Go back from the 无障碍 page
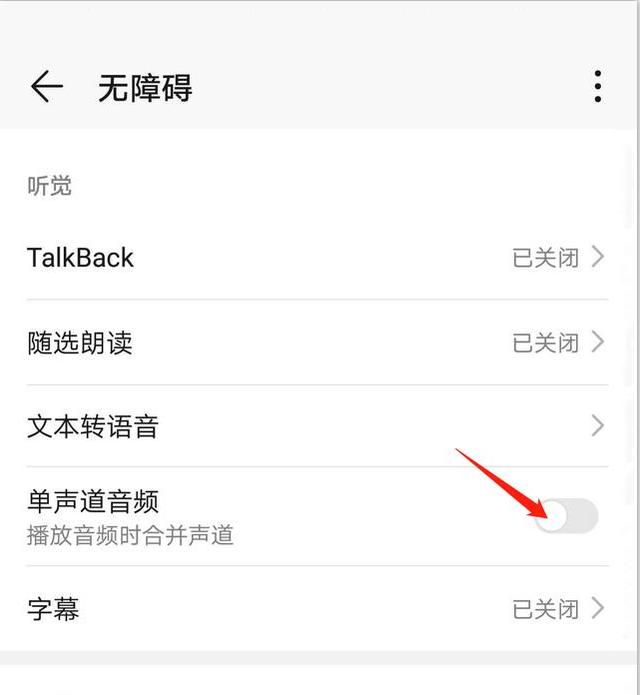 pyautogui.click(x=46, y=88)
